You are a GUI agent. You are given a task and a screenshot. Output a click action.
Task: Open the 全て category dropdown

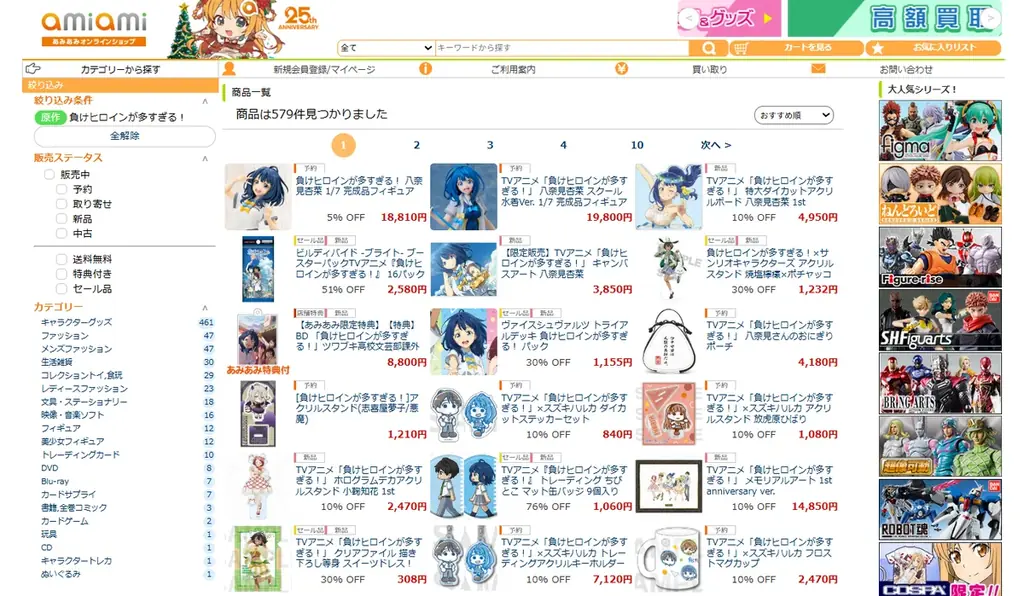(x=386, y=48)
